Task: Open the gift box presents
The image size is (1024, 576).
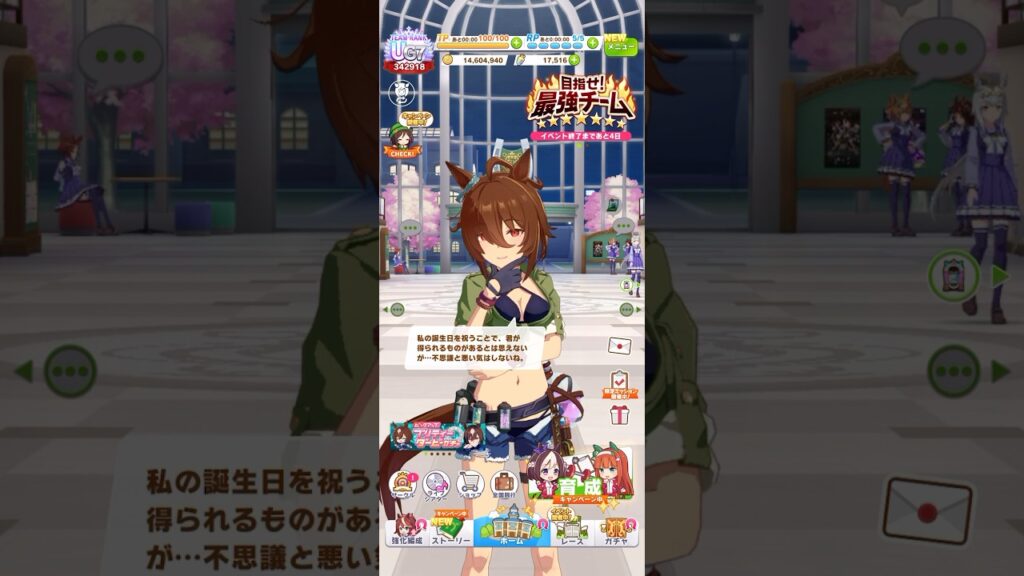Action: pos(618,414)
